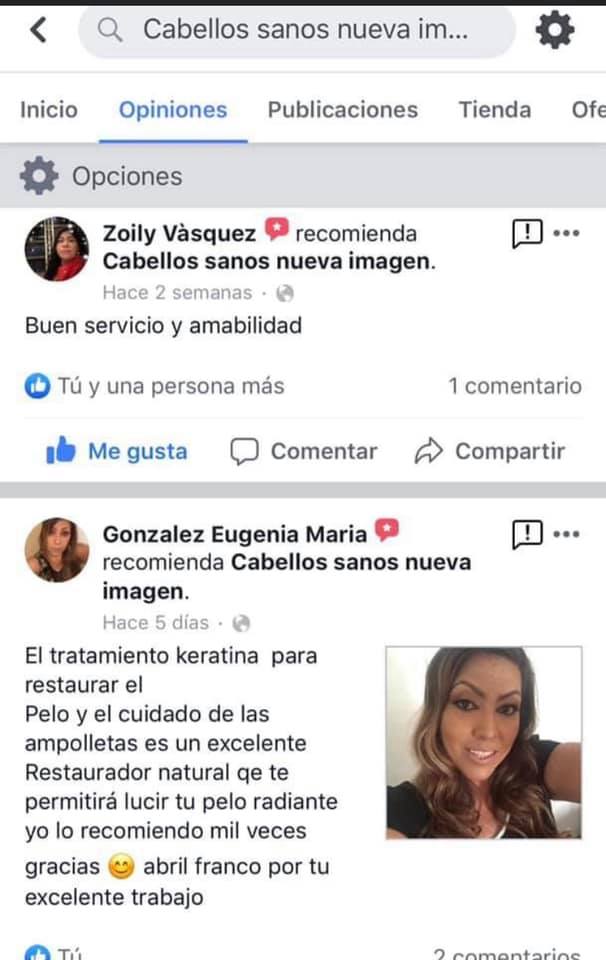Open the Opciones settings

[x=100, y=177]
